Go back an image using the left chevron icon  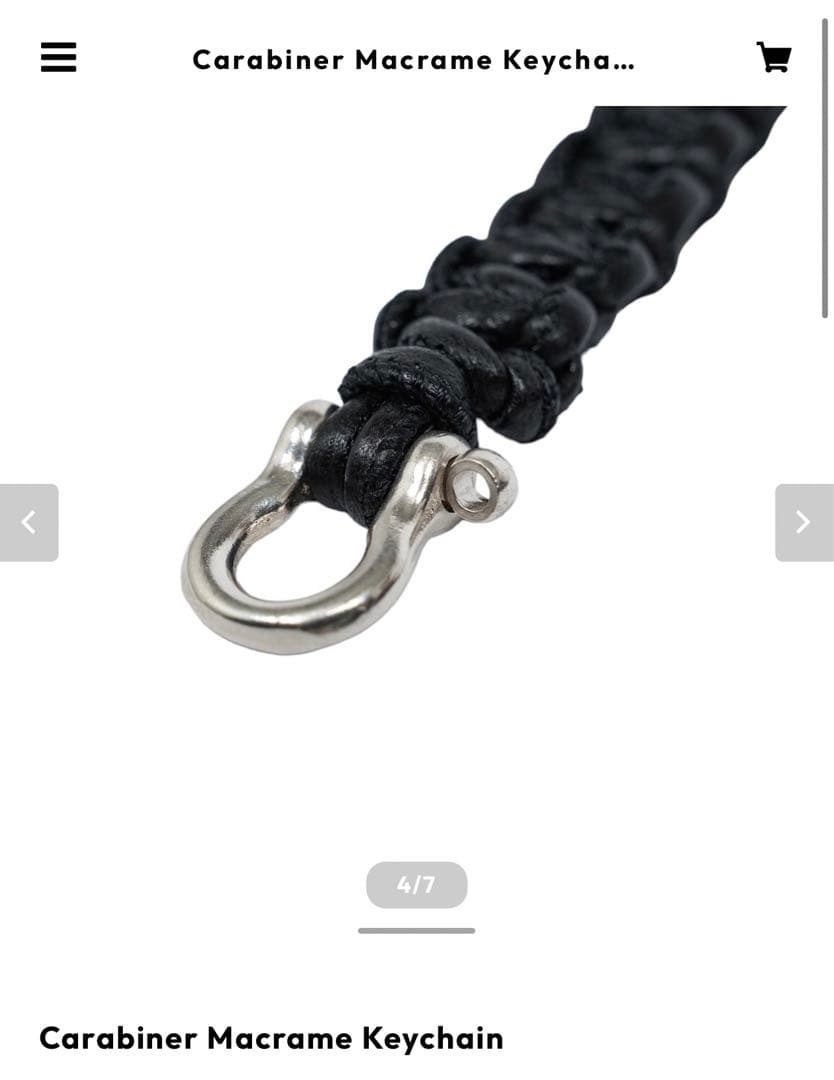point(29,521)
